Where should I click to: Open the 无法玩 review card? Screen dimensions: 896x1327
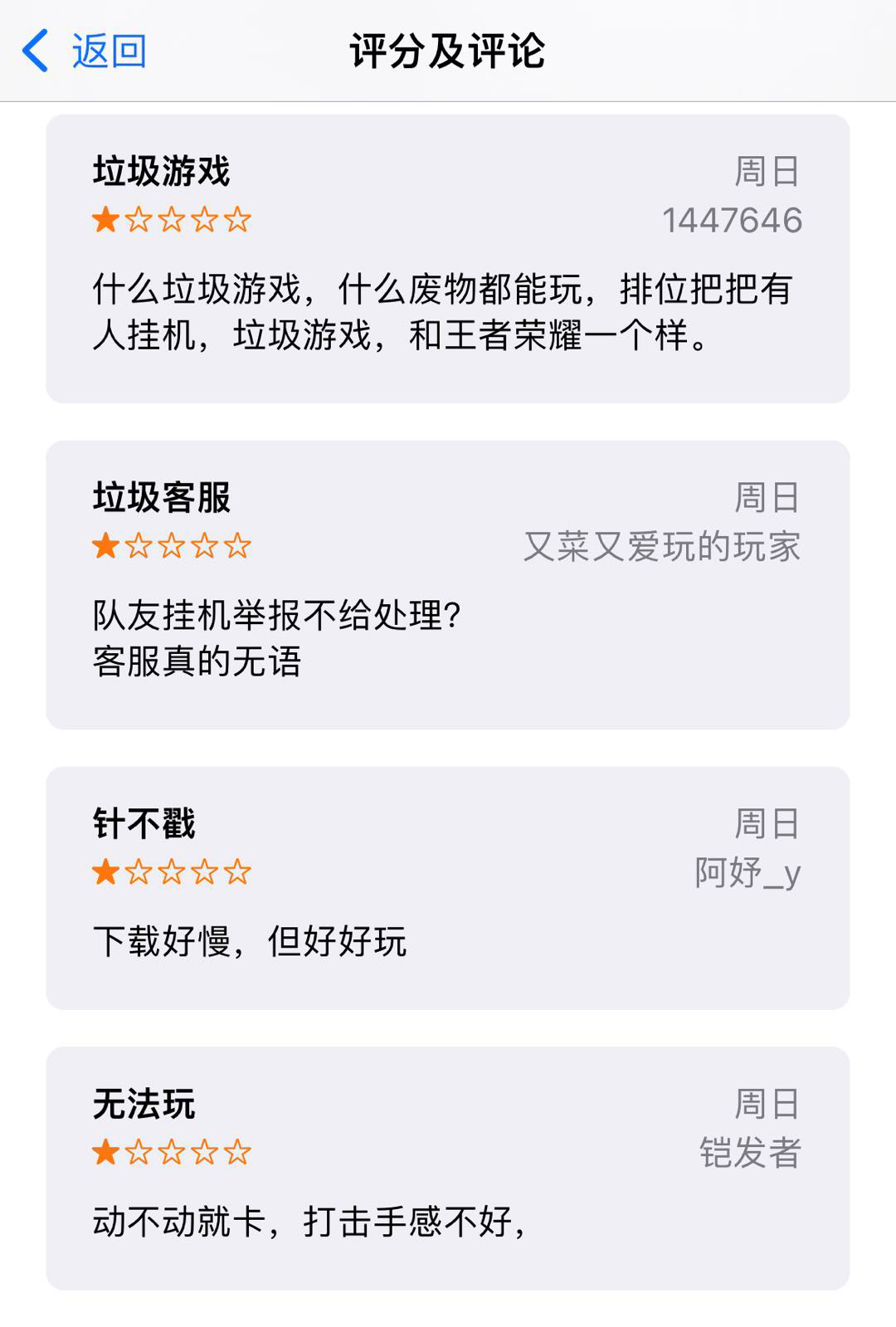[447, 1168]
